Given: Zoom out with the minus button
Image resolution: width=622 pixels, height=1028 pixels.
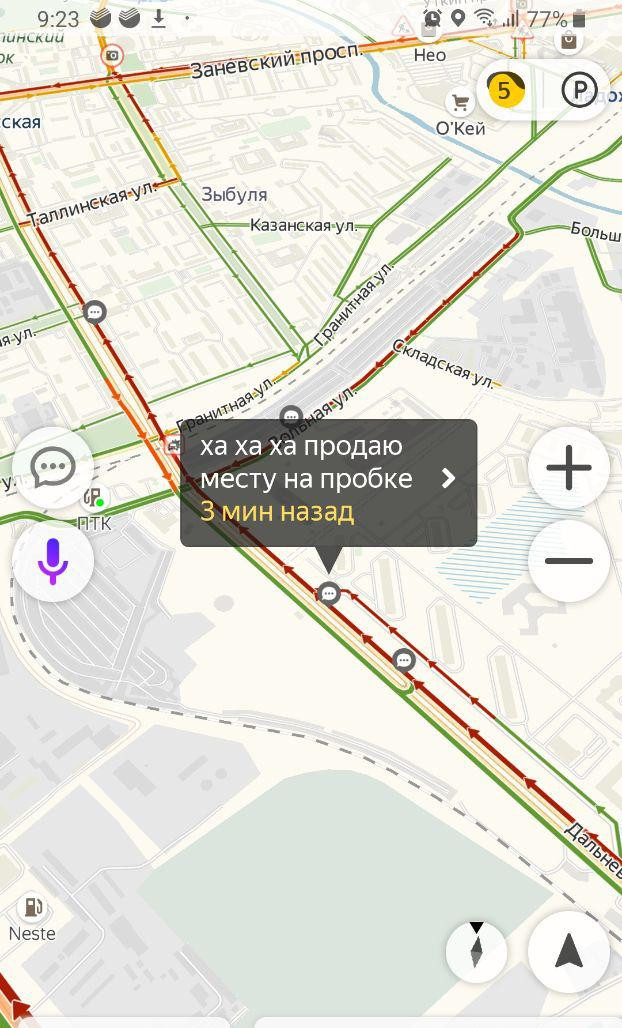Looking at the screenshot, I should click(x=569, y=561).
